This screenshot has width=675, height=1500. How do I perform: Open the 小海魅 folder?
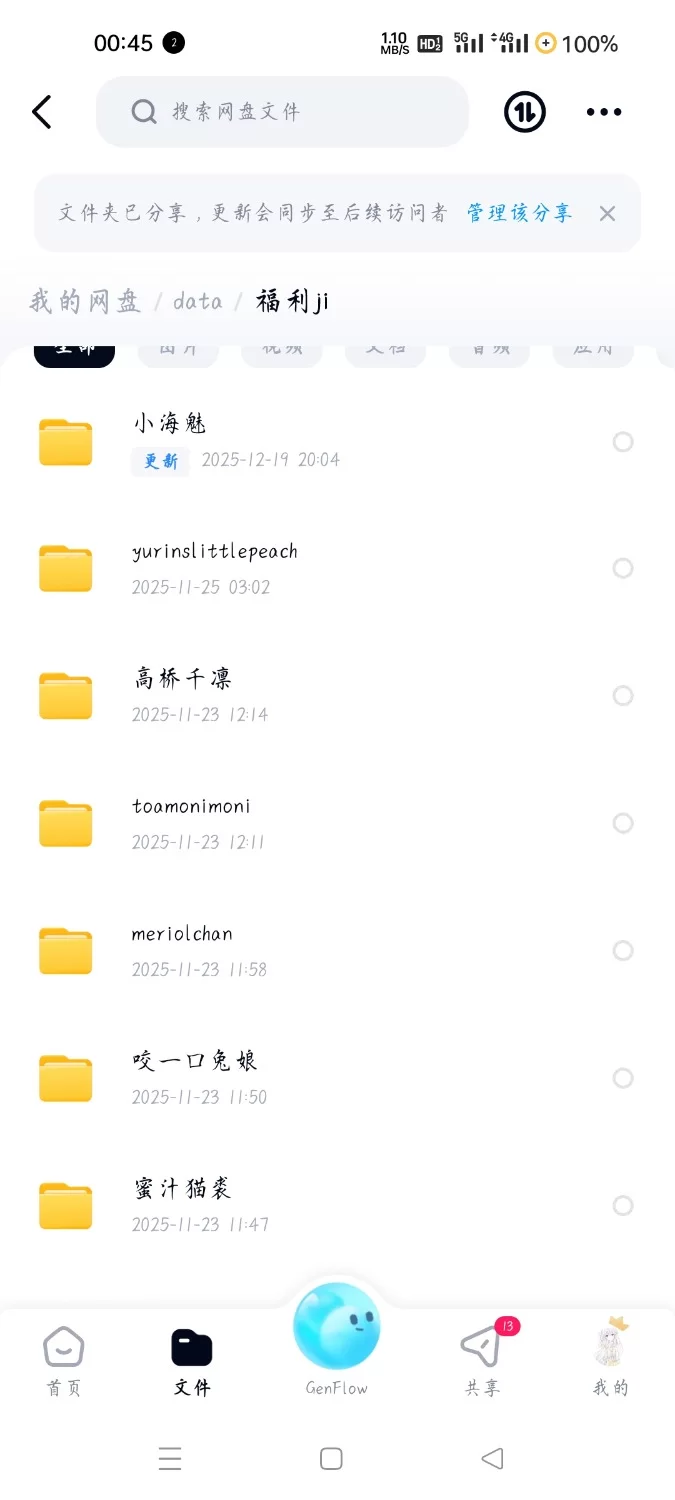(170, 424)
